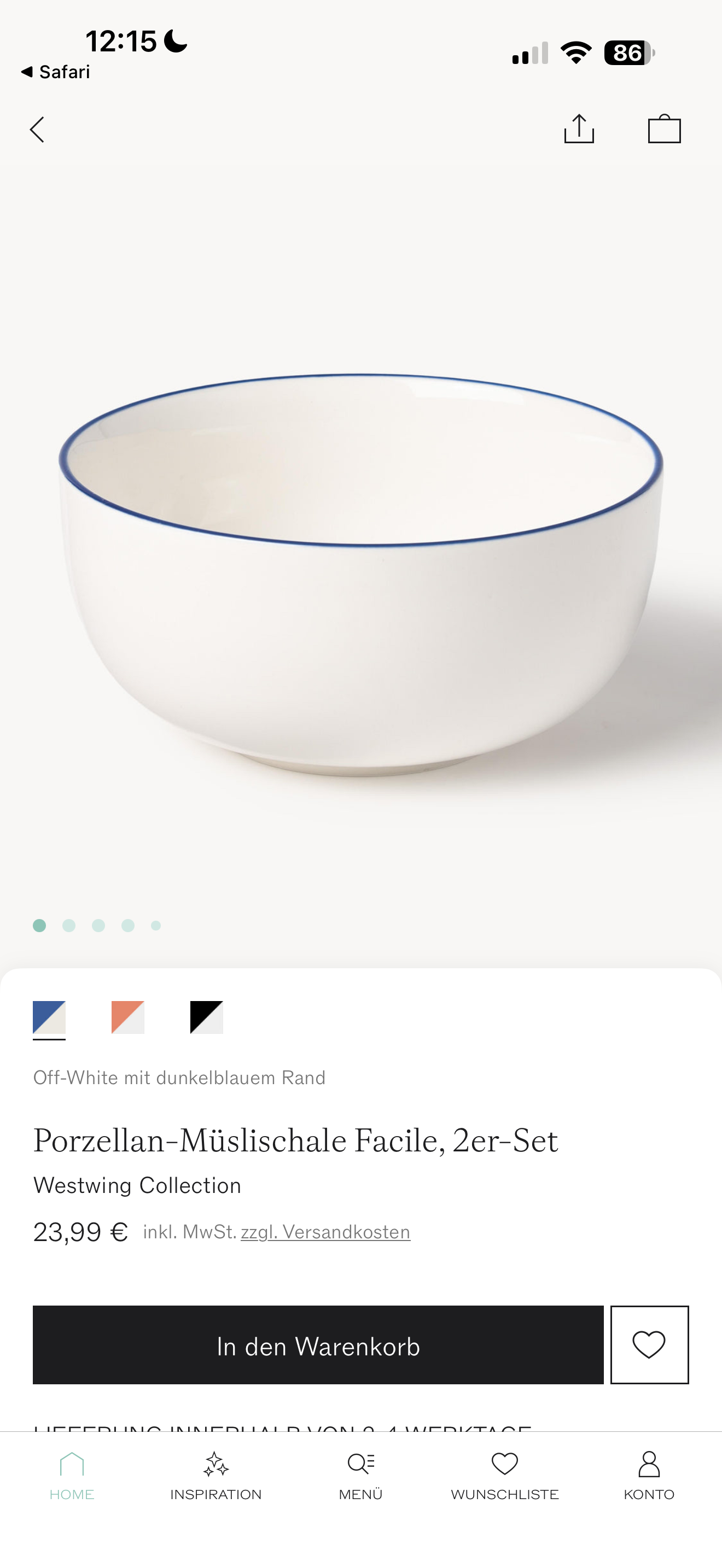
Task: Tap In den Warenkorb button
Action: tap(318, 1344)
